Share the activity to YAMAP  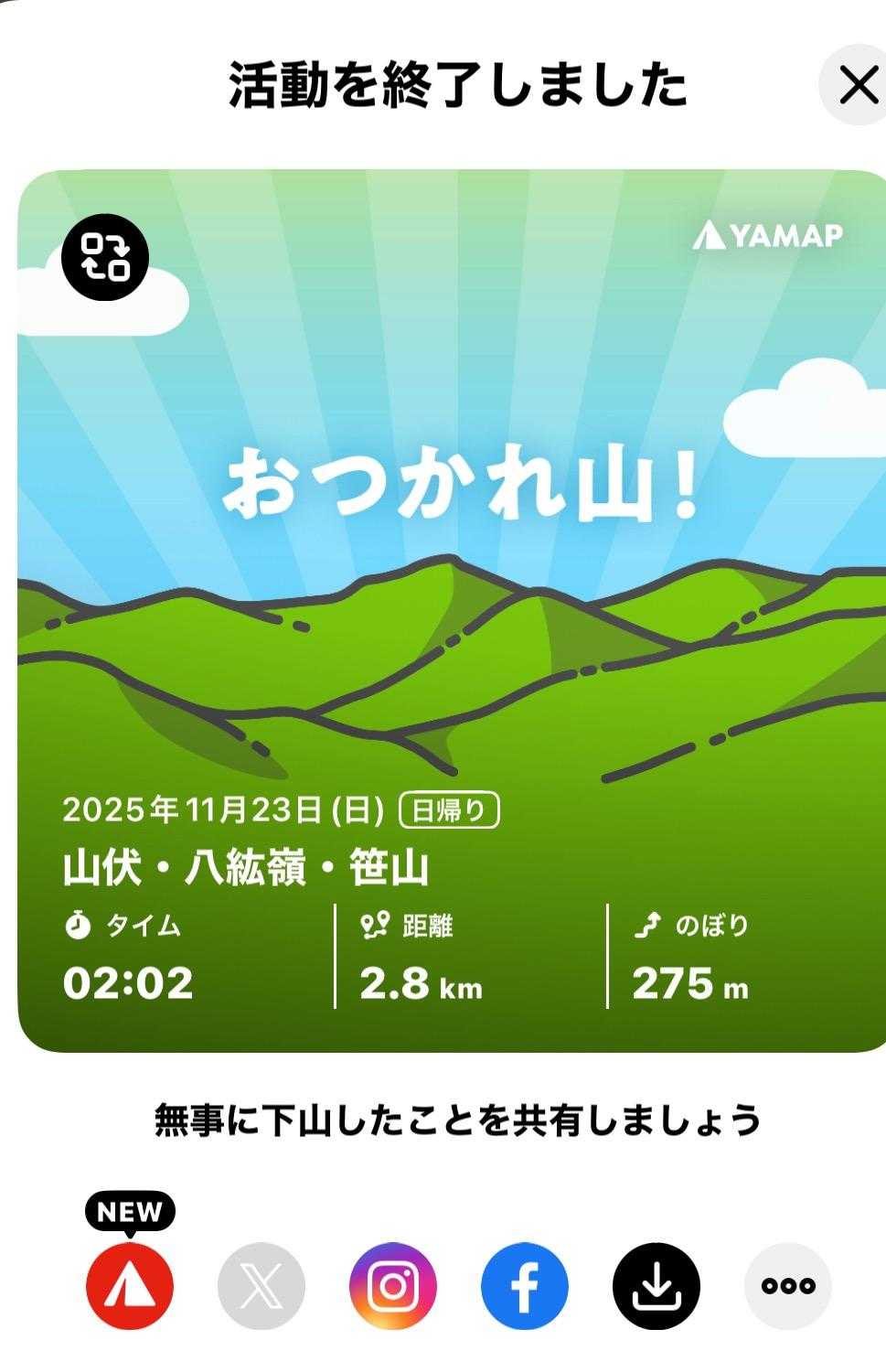click(130, 1285)
